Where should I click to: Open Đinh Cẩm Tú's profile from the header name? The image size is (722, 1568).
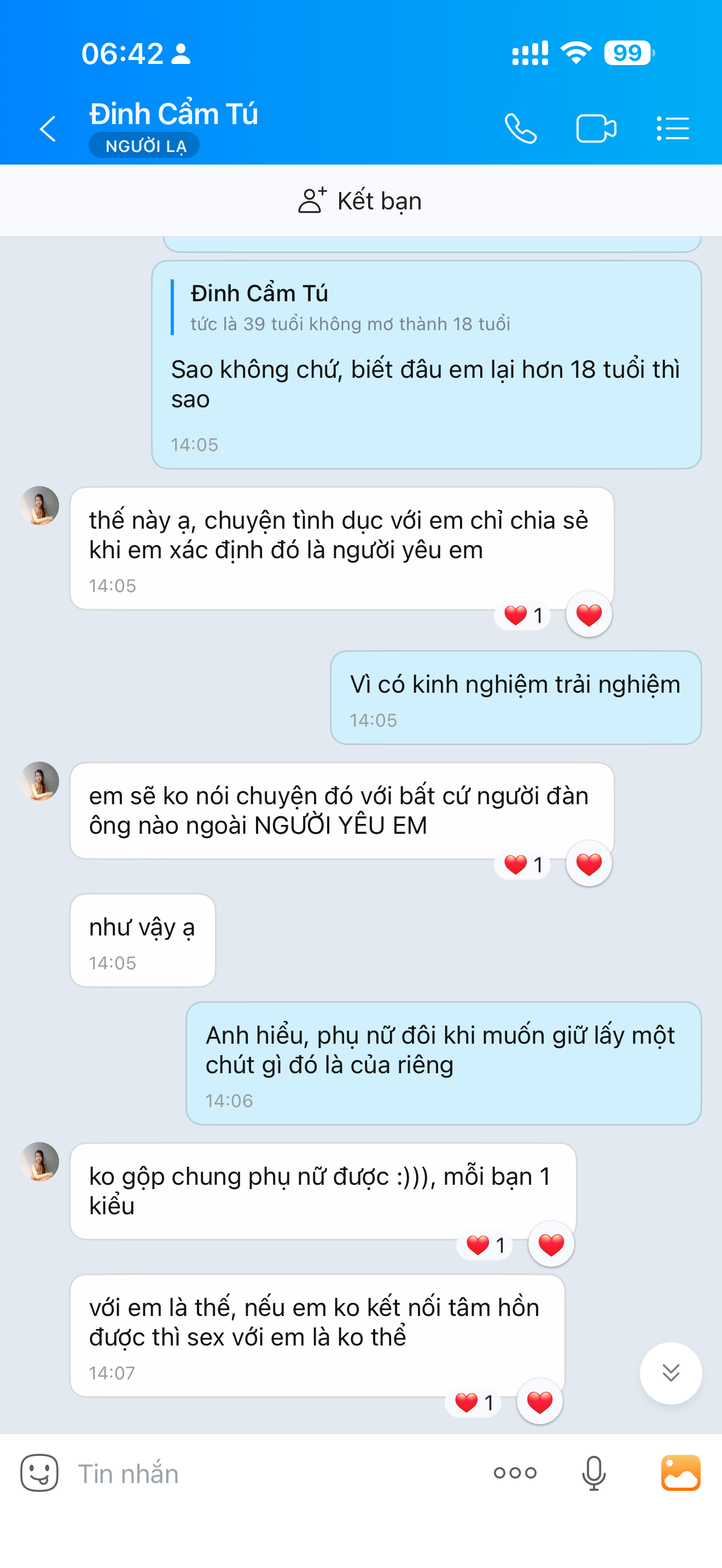(173, 114)
